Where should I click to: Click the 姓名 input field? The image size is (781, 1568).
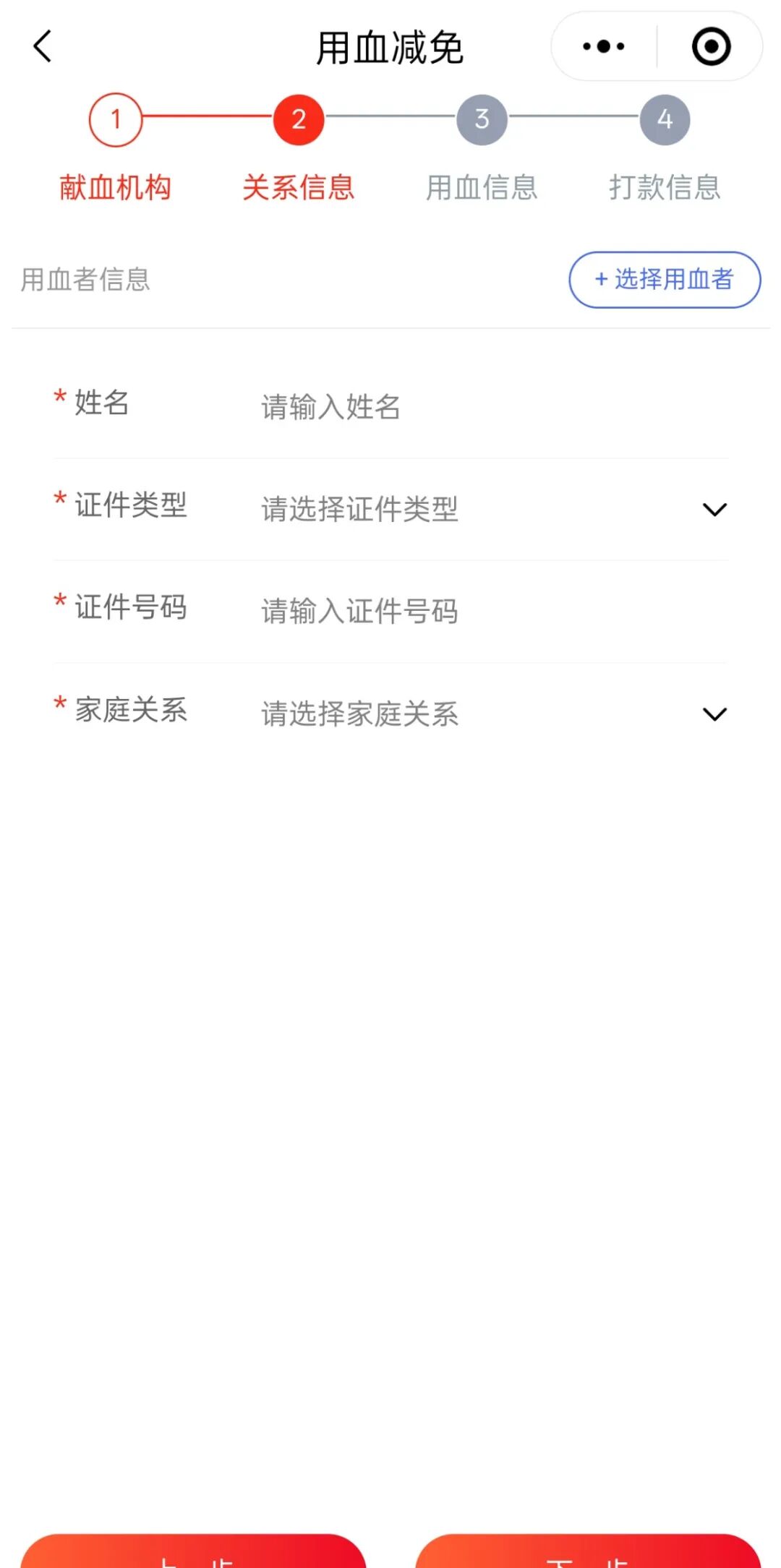coord(434,407)
